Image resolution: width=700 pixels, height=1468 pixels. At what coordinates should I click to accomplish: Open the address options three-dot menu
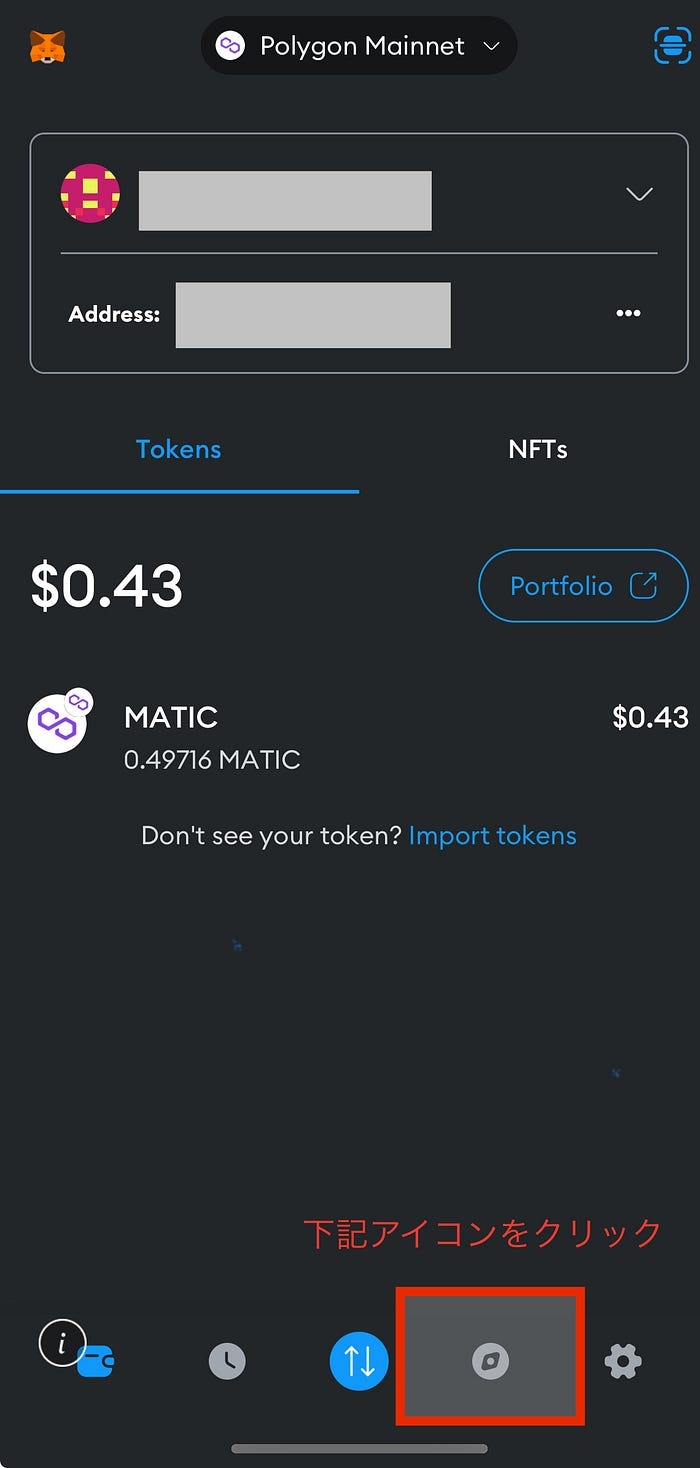click(x=628, y=313)
